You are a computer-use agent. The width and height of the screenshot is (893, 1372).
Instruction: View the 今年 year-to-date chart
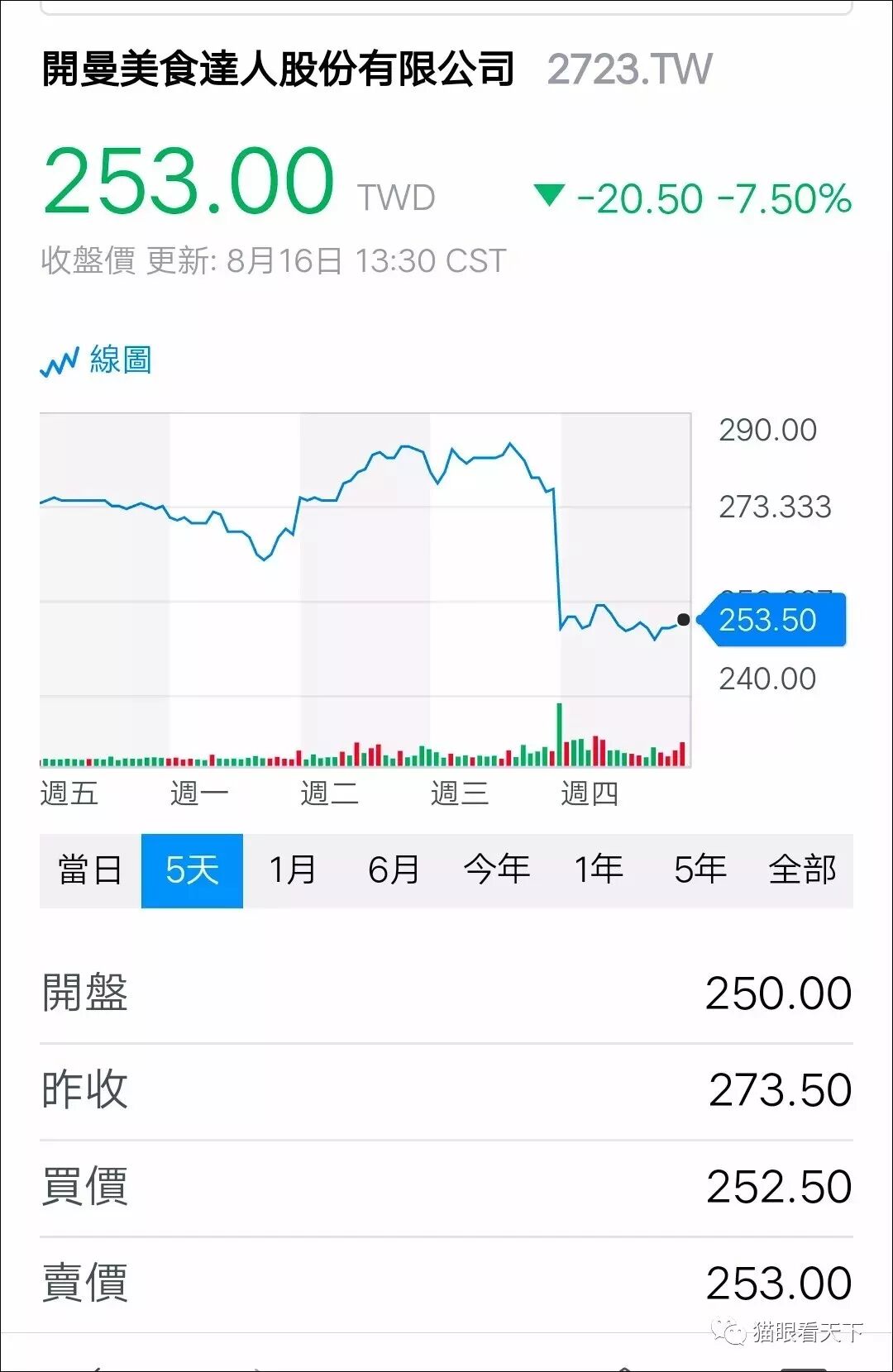497,870
